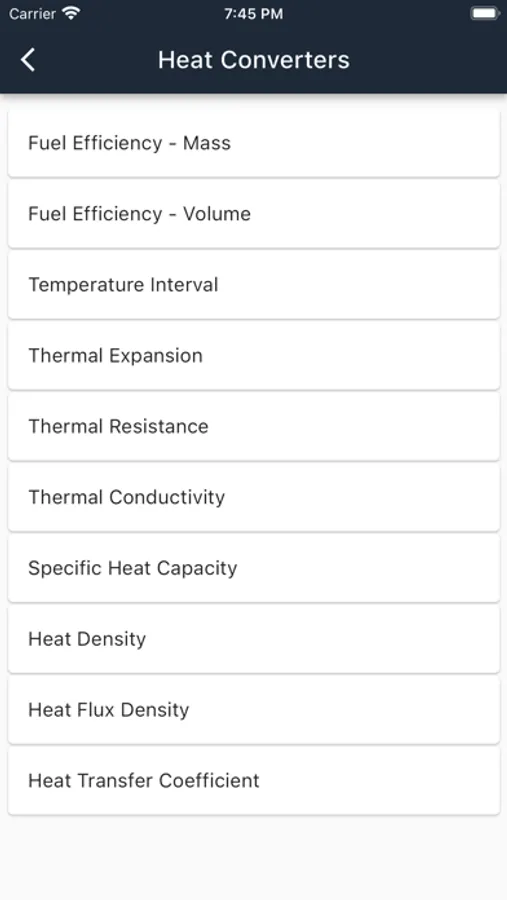Open the Temperature Interval converter
Viewport: 507px width, 900px height.
[x=253, y=285]
